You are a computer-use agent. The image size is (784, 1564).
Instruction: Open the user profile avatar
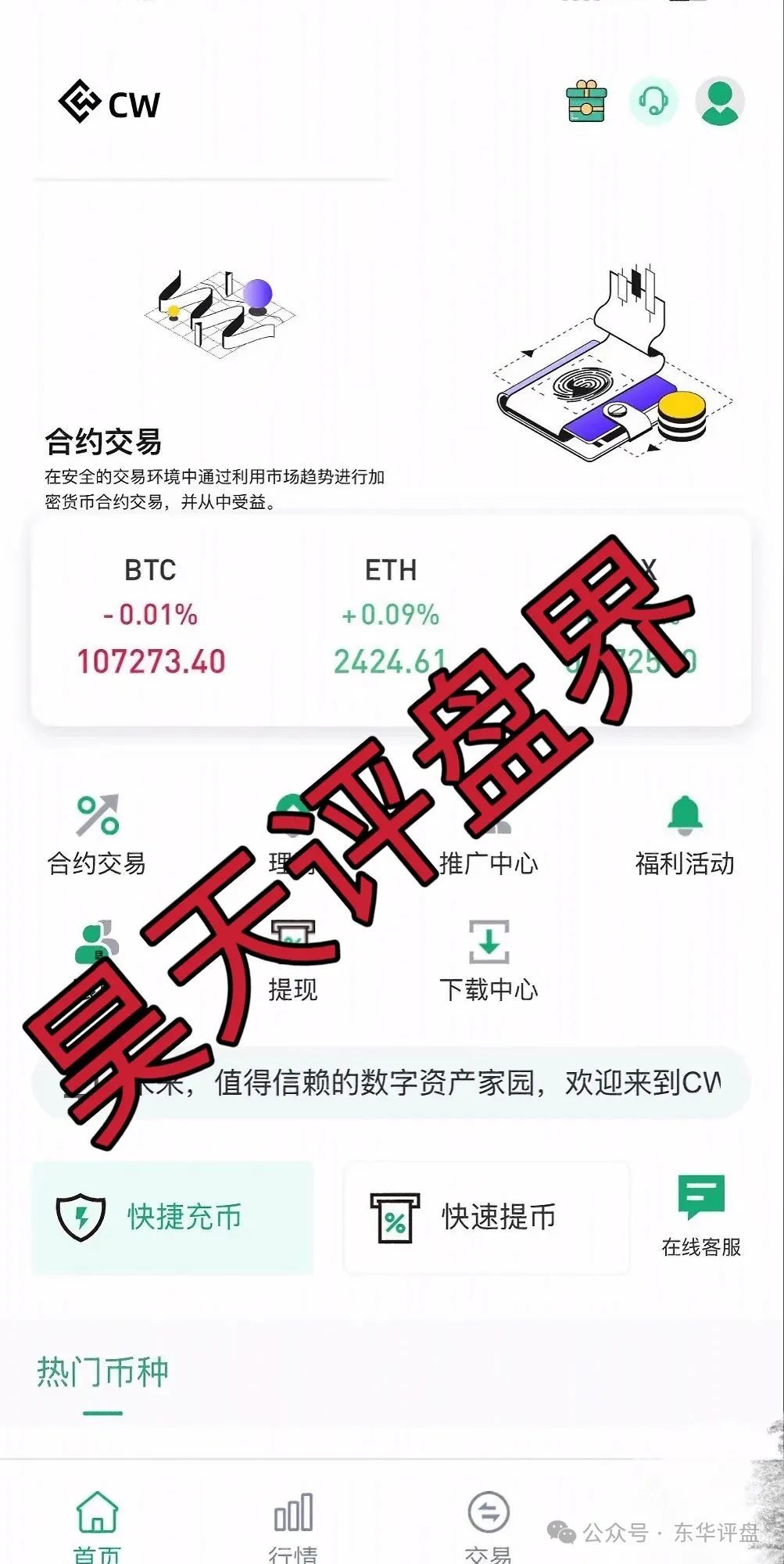pos(719,101)
